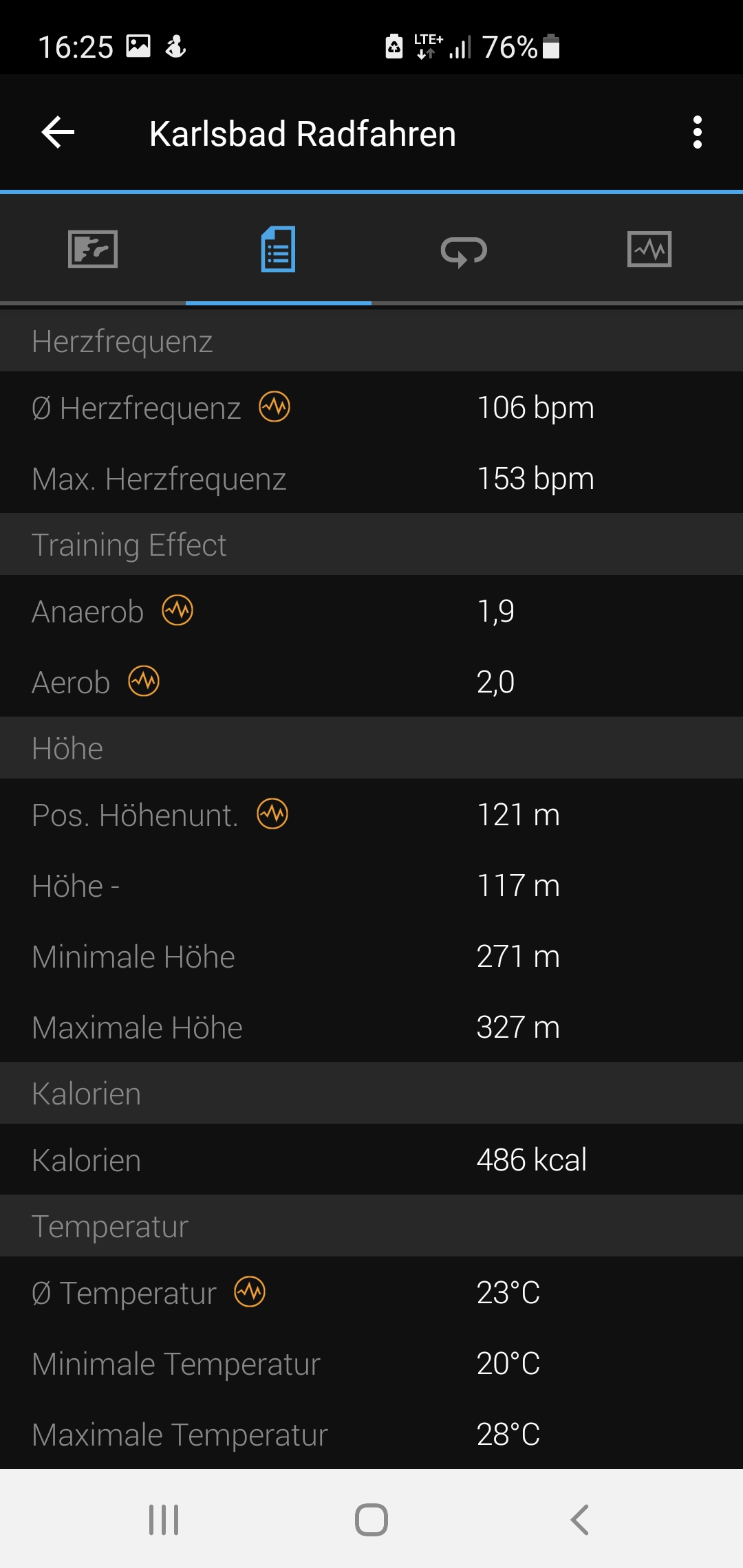Open the three-dot overflow menu
743x1568 pixels.
click(698, 132)
